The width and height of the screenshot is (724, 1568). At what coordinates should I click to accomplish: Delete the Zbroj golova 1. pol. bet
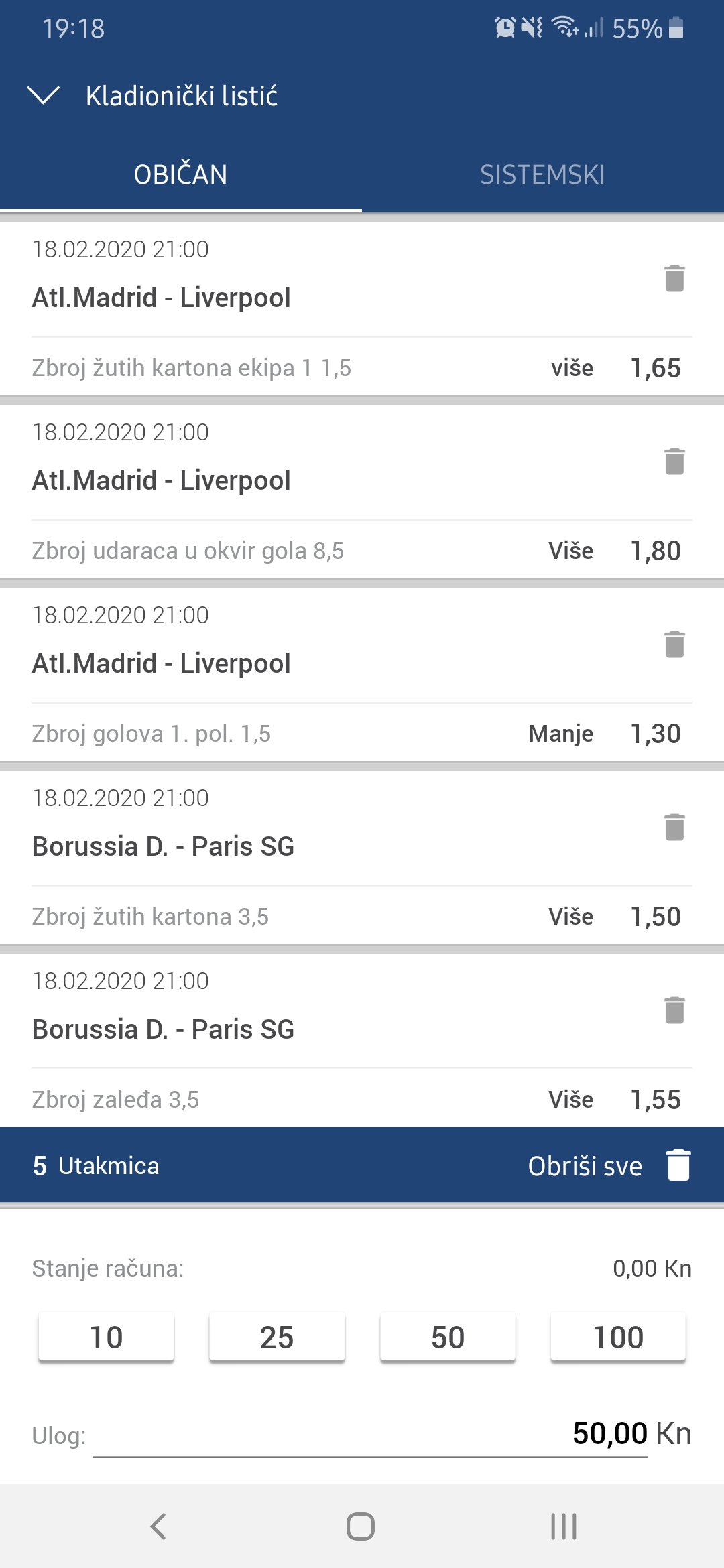click(674, 645)
